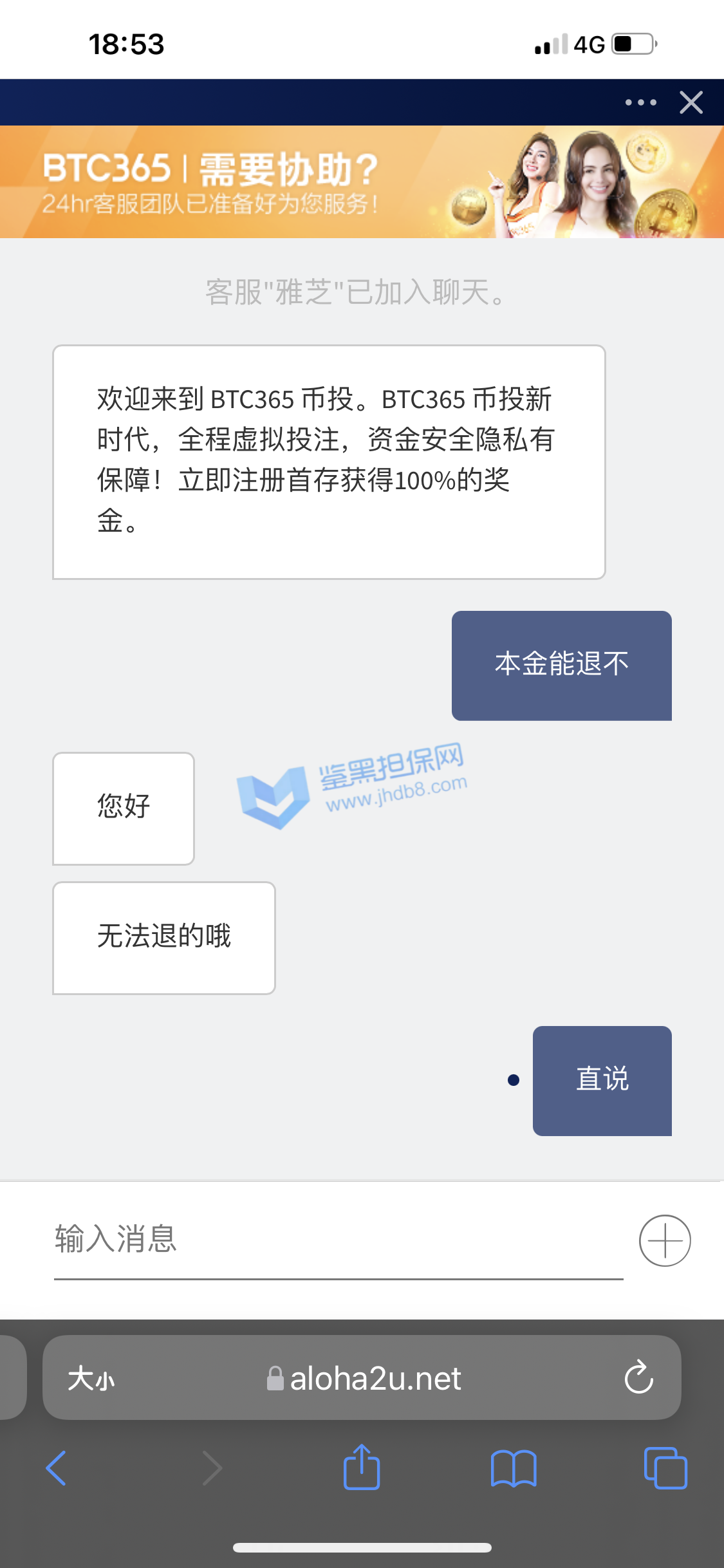Open the browser bookmarks

[x=513, y=1468]
